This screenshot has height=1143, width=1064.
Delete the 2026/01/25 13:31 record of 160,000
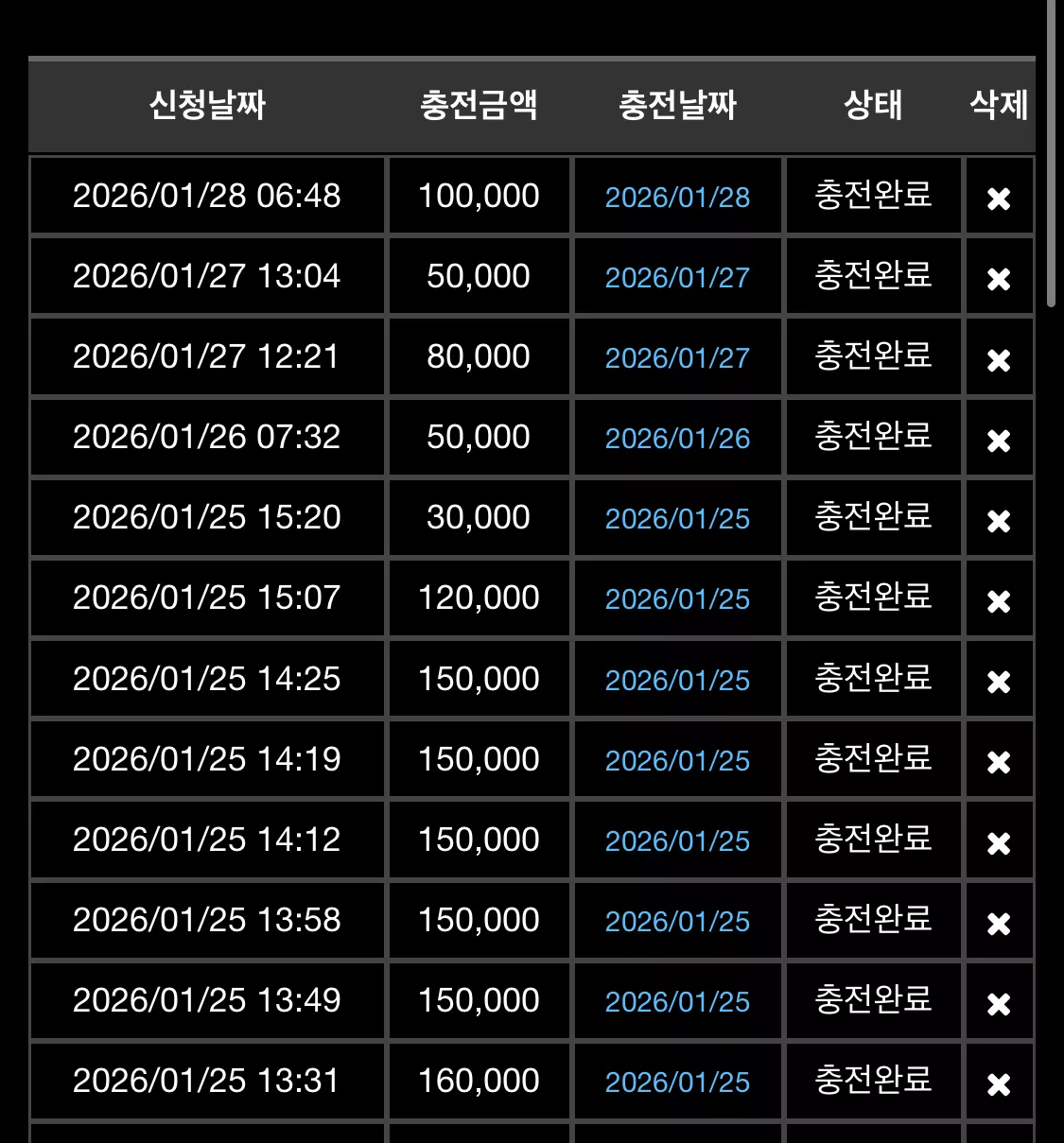pyautogui.click(x=999, y=1084)
